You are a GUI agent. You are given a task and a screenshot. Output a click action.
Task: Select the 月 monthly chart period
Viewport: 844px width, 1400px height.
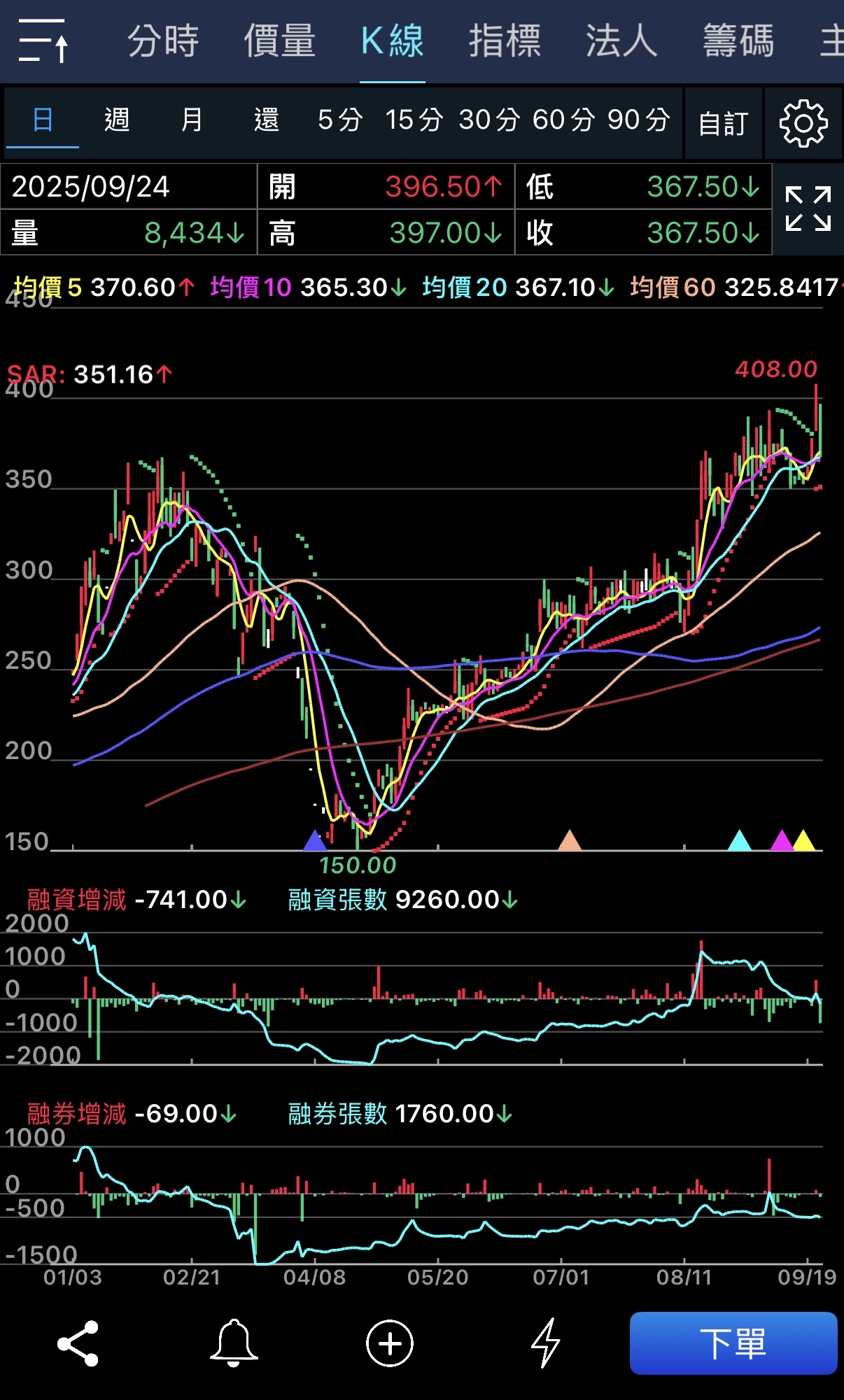pyautogui.click(x=191, y=120)
